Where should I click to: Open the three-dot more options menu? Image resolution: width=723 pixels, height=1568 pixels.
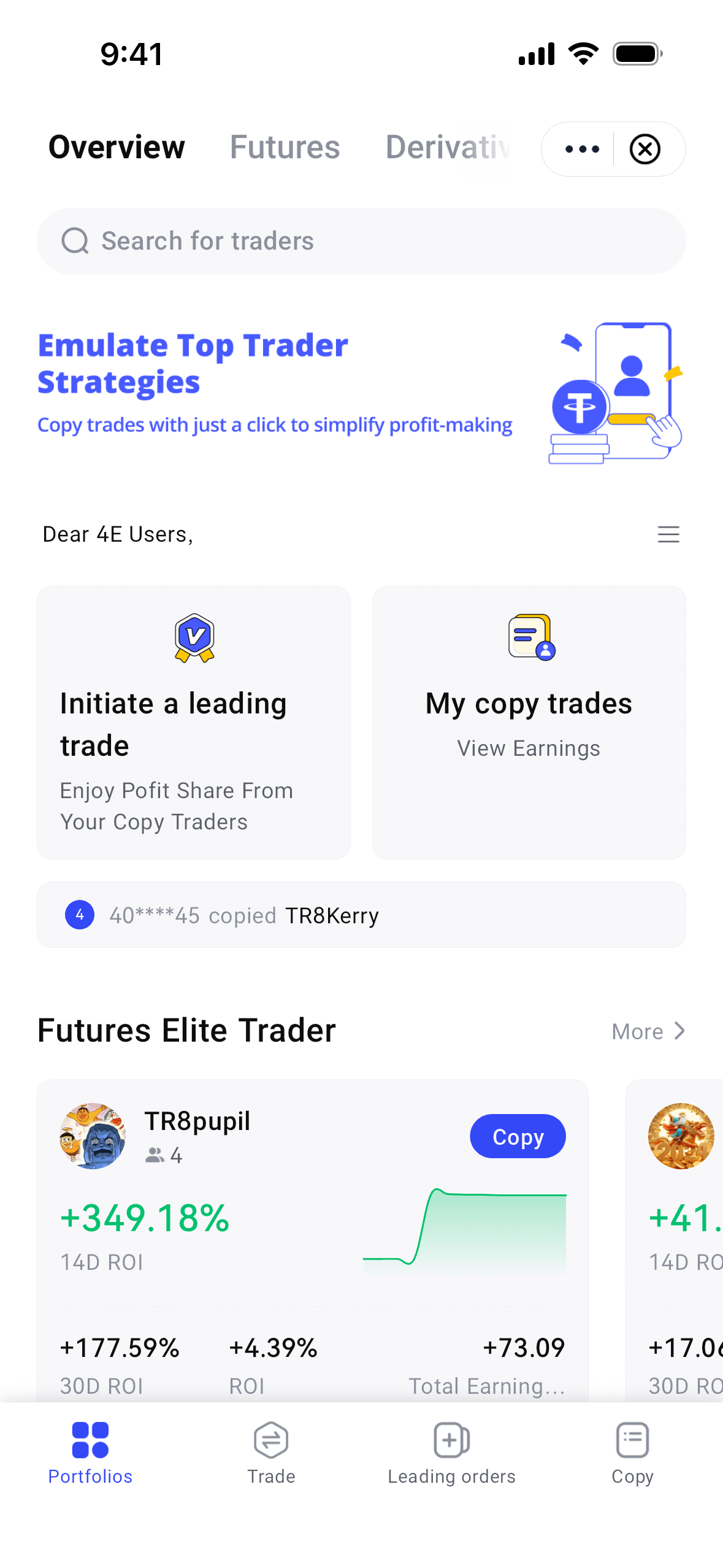(582, 149)
